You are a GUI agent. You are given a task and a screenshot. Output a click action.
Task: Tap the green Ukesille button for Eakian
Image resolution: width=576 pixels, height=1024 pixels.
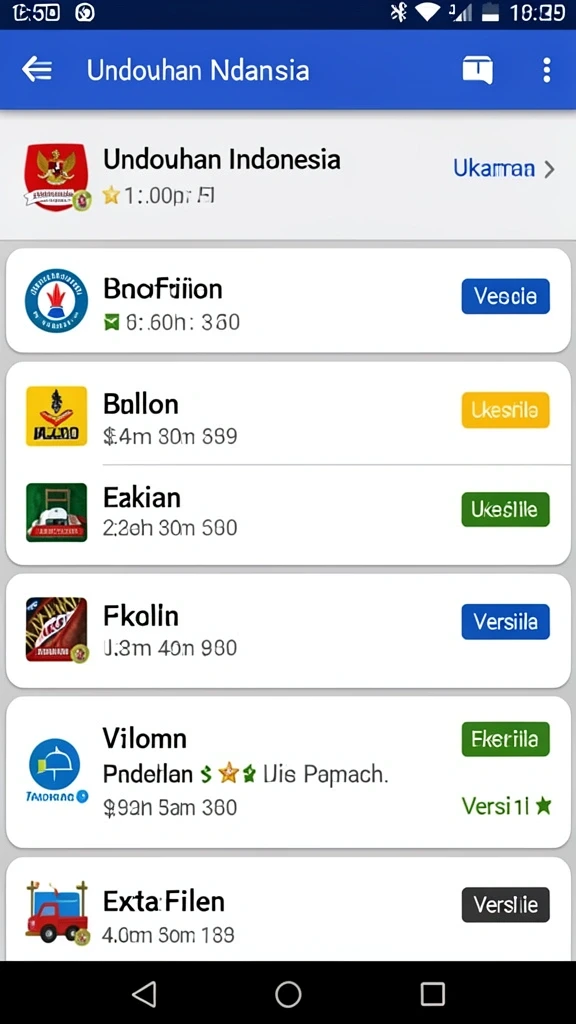(x=505, y=509)
